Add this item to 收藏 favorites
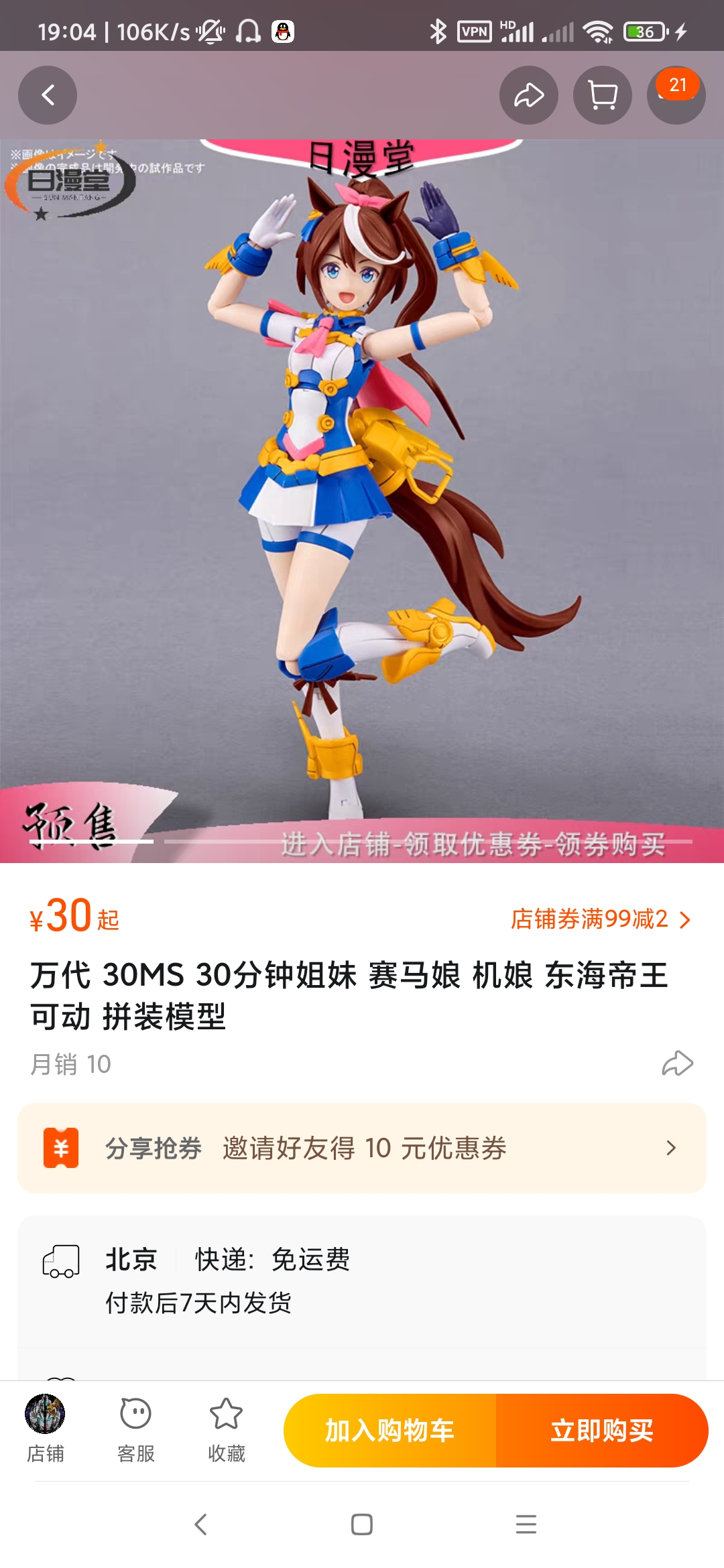724x1568 pixels. click(226, 1429)
